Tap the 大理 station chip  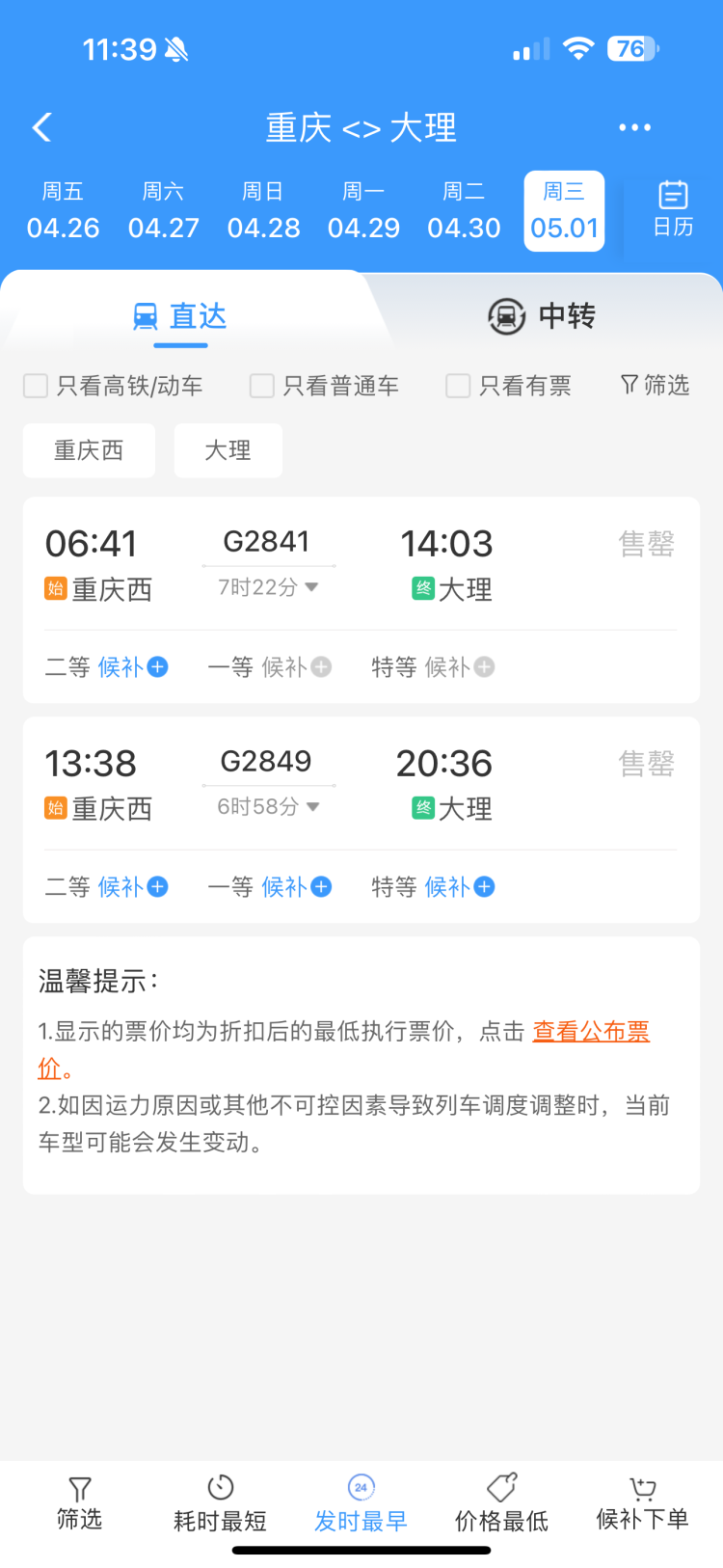[x=228, y=450]
